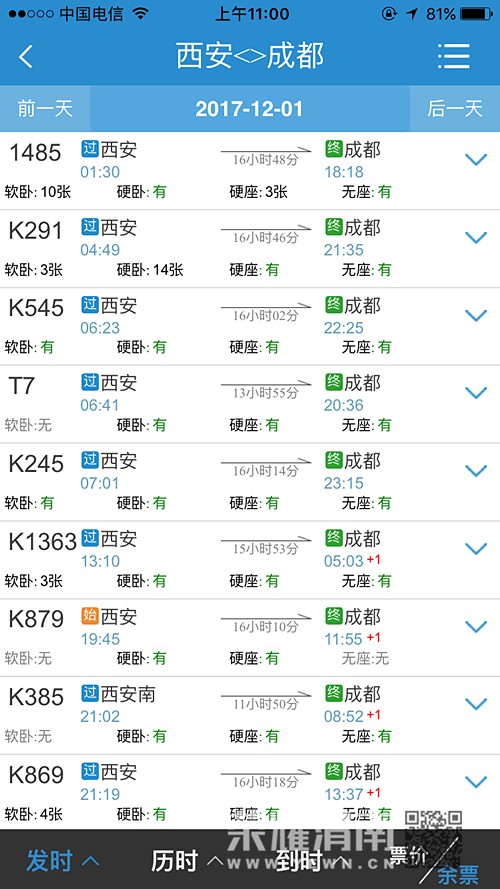Screen dimensions: 500x889
Task: Expand details for train K245
Action: (476, 471)
